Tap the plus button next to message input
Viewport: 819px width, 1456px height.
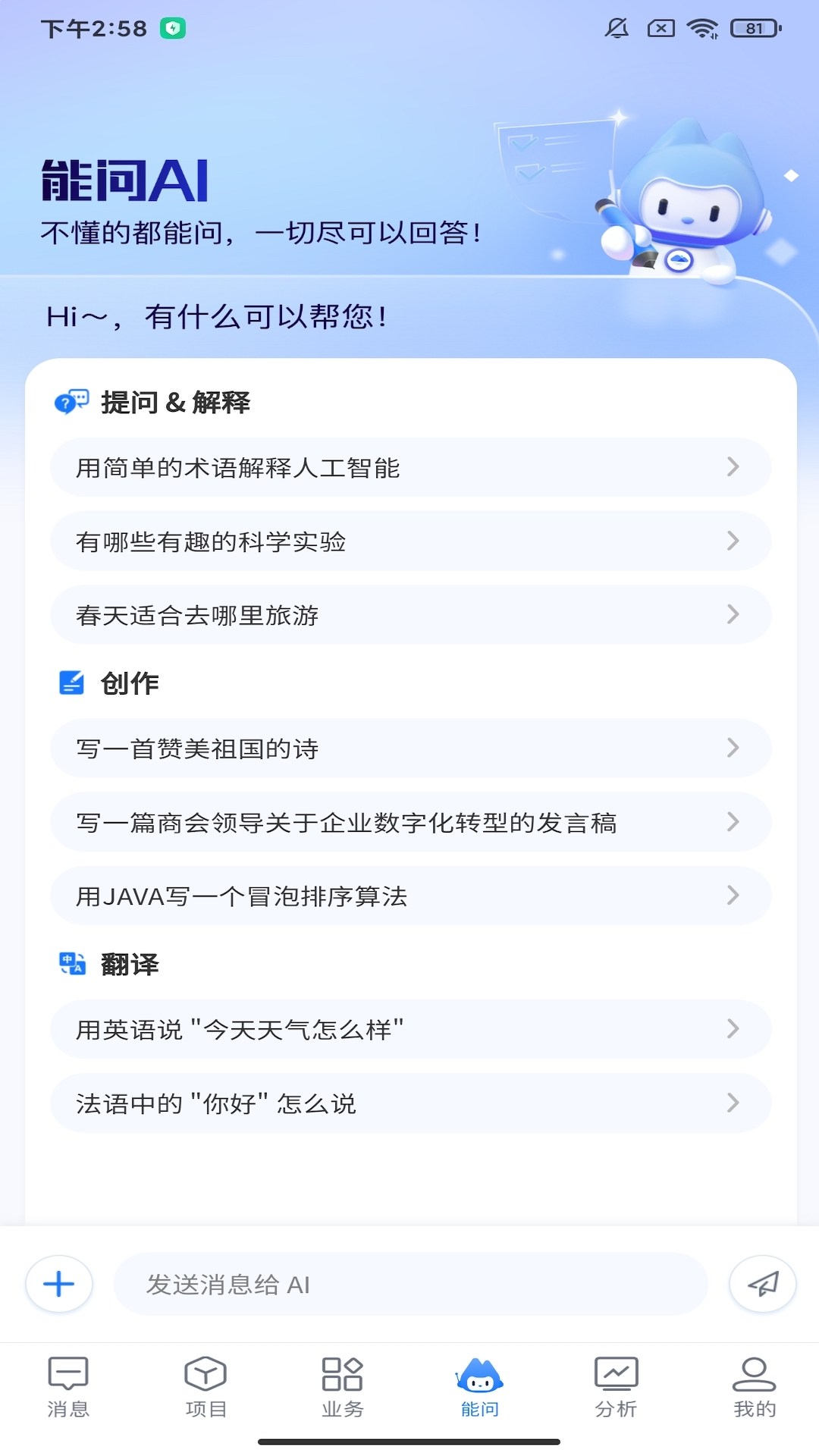click(x=58, y=1283)
